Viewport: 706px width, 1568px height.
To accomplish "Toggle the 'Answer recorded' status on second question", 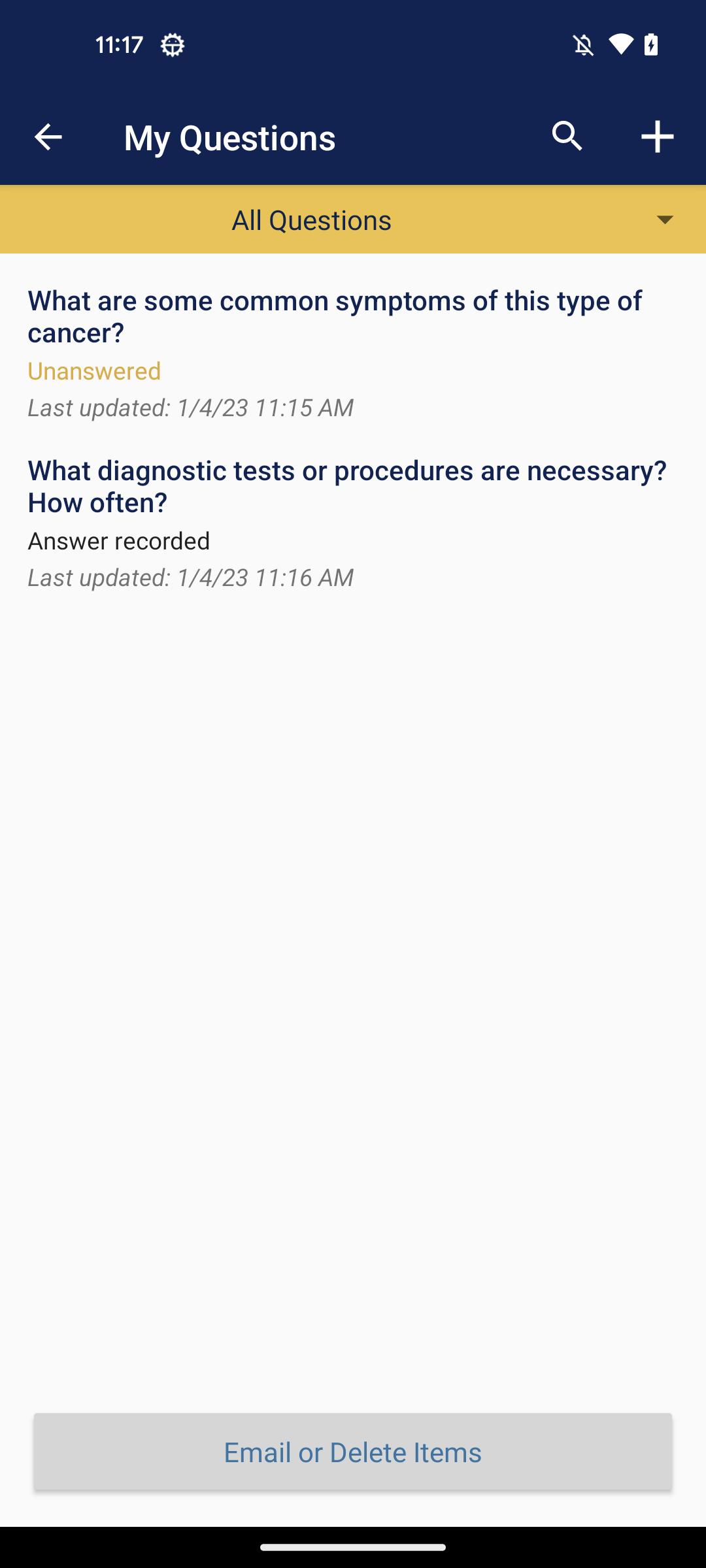I will click(x=118, y=541).
